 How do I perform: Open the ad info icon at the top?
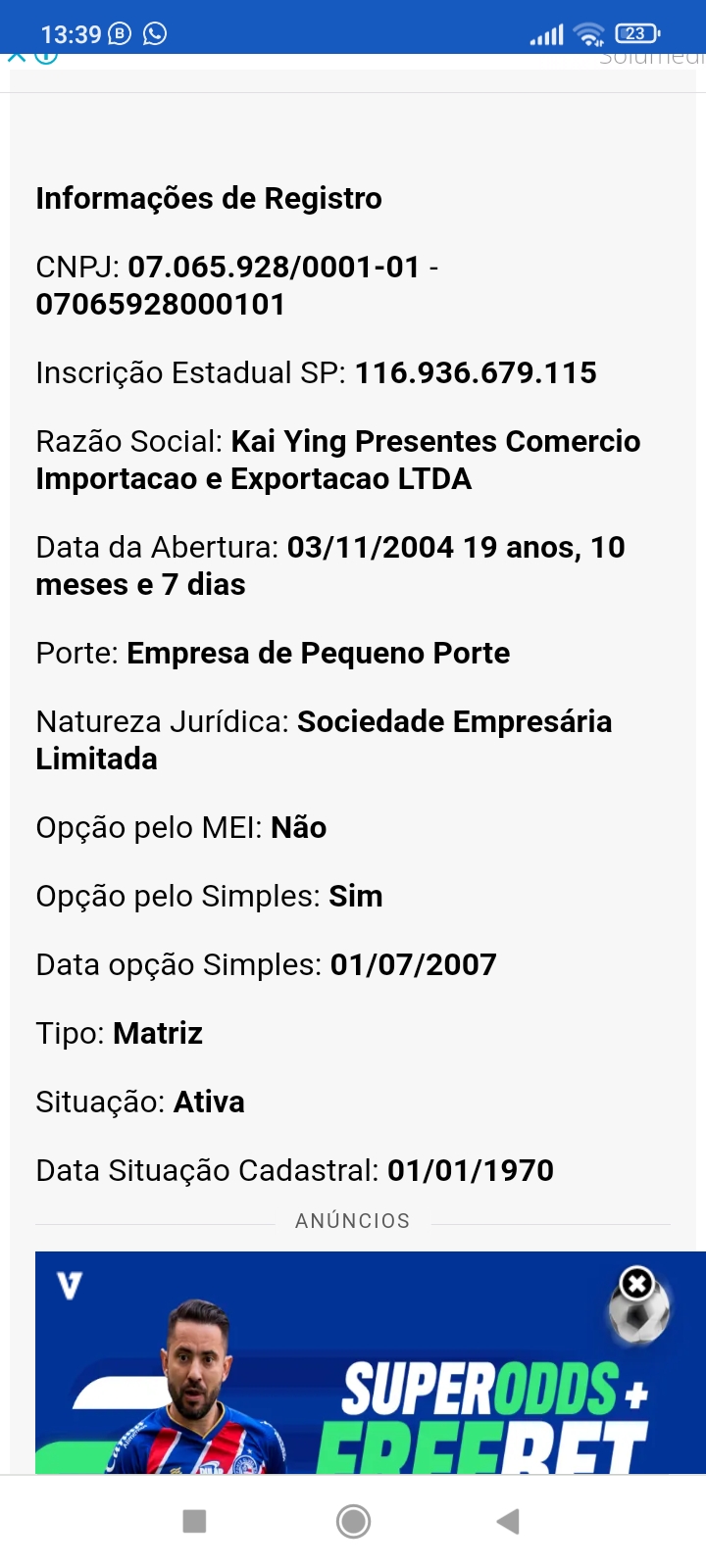click(x=46, y=57)
